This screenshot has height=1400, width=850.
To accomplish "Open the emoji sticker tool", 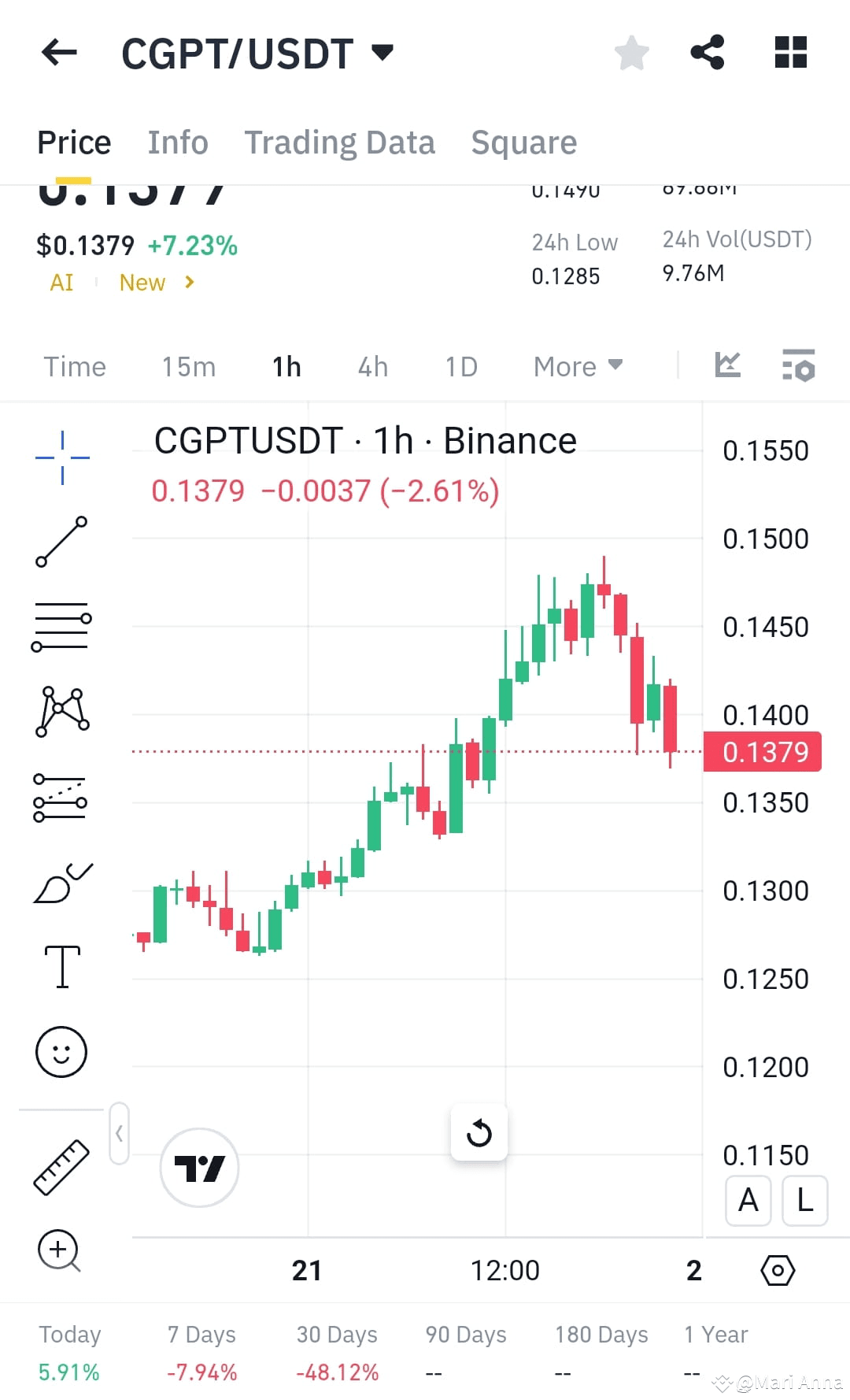I will (x=61, y=1051).
